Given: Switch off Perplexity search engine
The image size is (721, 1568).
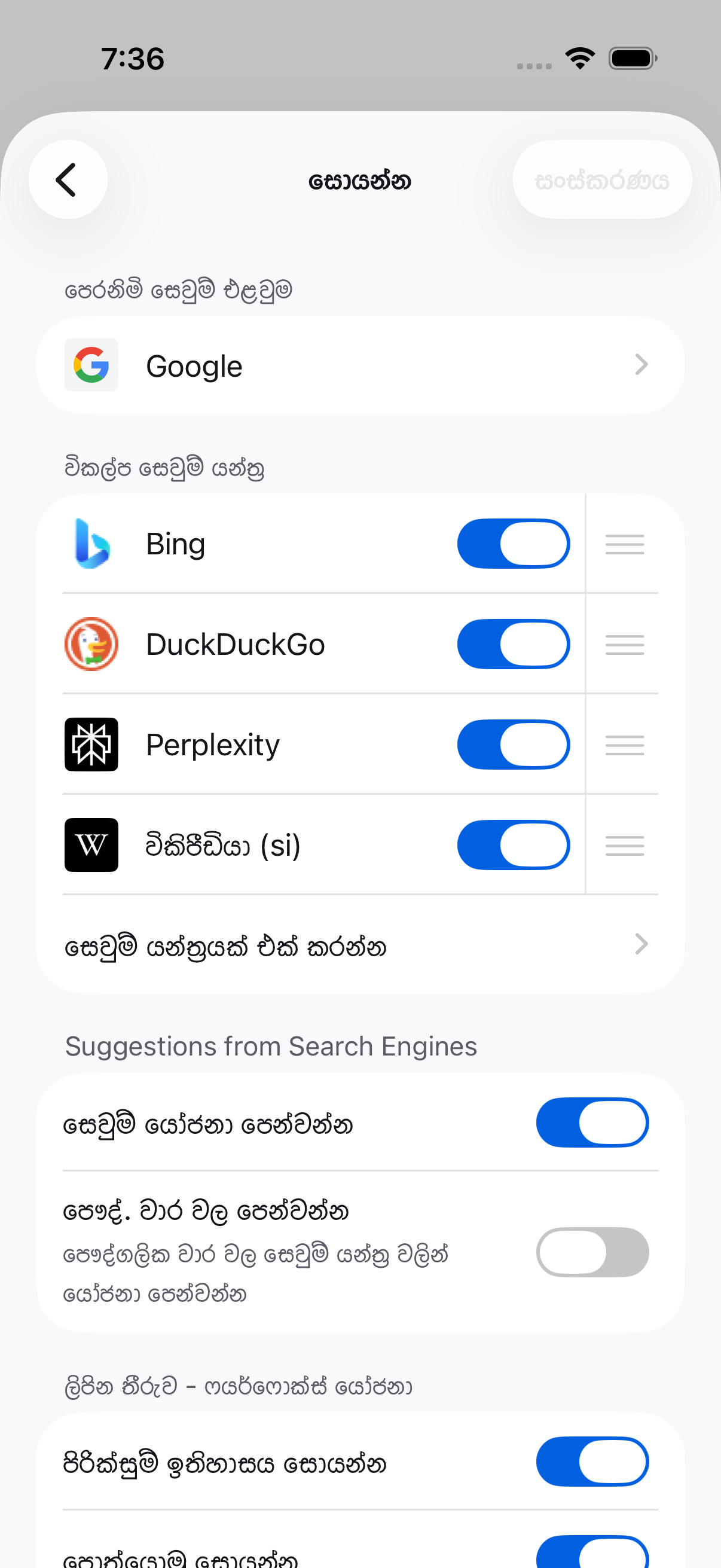Looking at the screenshot, I should tap(513, 745).
